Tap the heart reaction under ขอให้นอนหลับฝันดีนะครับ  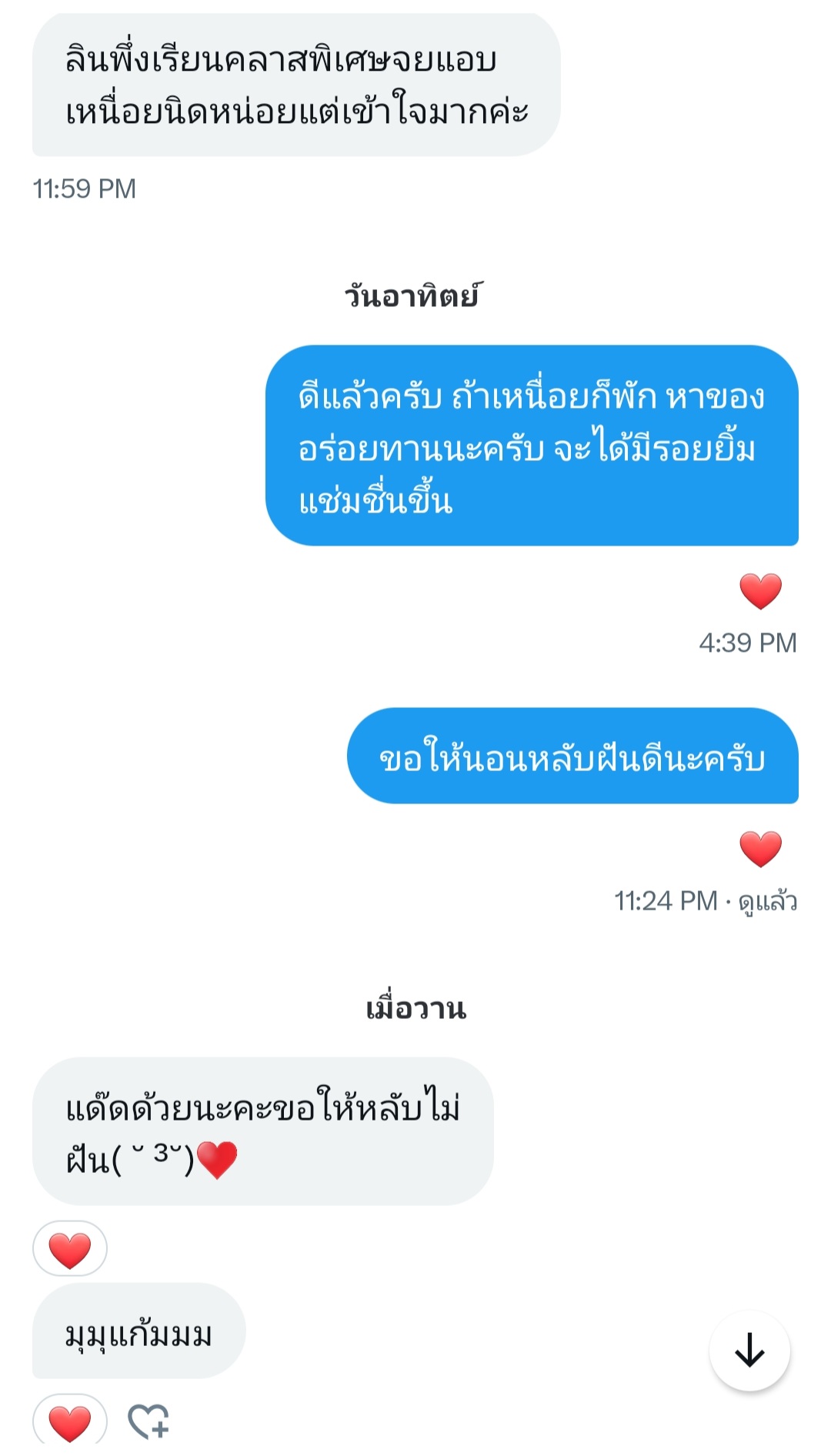pyautogui.click(x=760, y=849)
